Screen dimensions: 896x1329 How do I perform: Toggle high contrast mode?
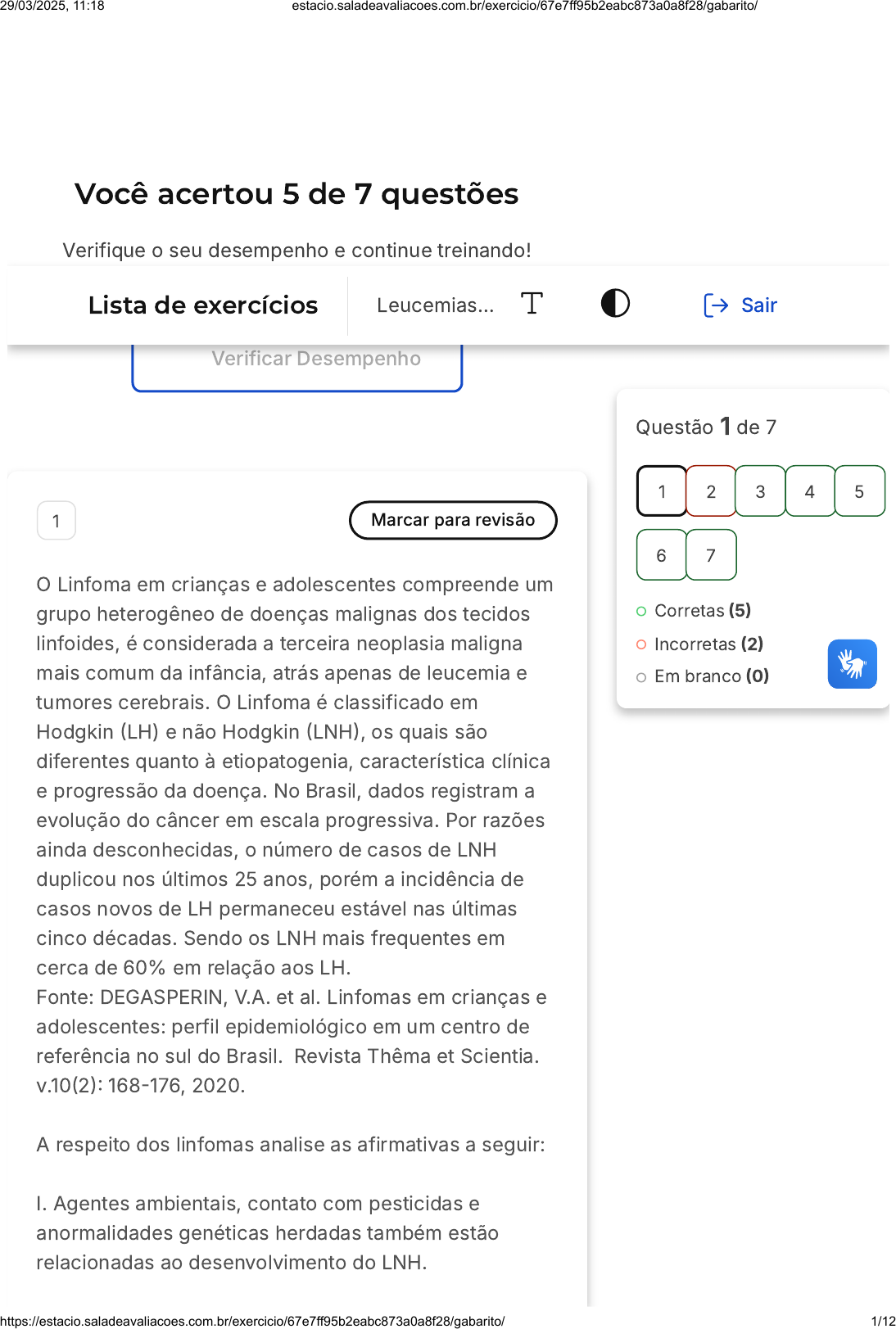coord(615,304)
